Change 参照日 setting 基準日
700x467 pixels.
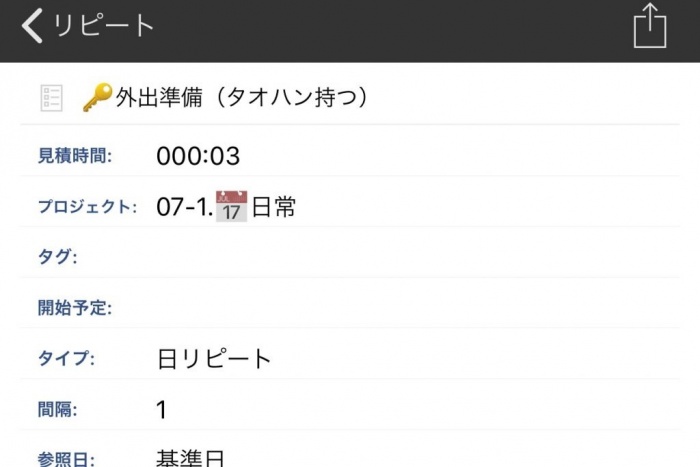coord(190,458)
